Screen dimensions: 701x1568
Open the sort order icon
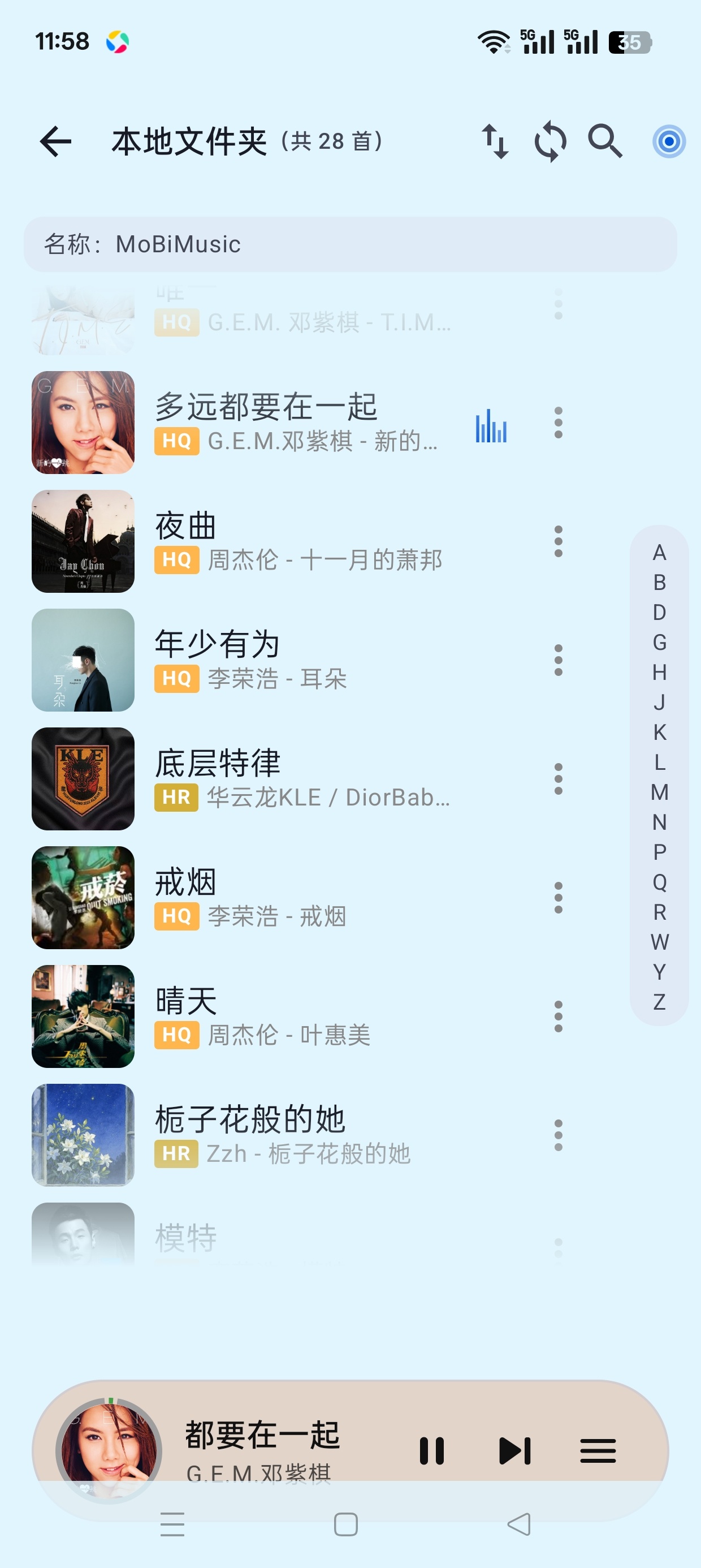[495, 142]
